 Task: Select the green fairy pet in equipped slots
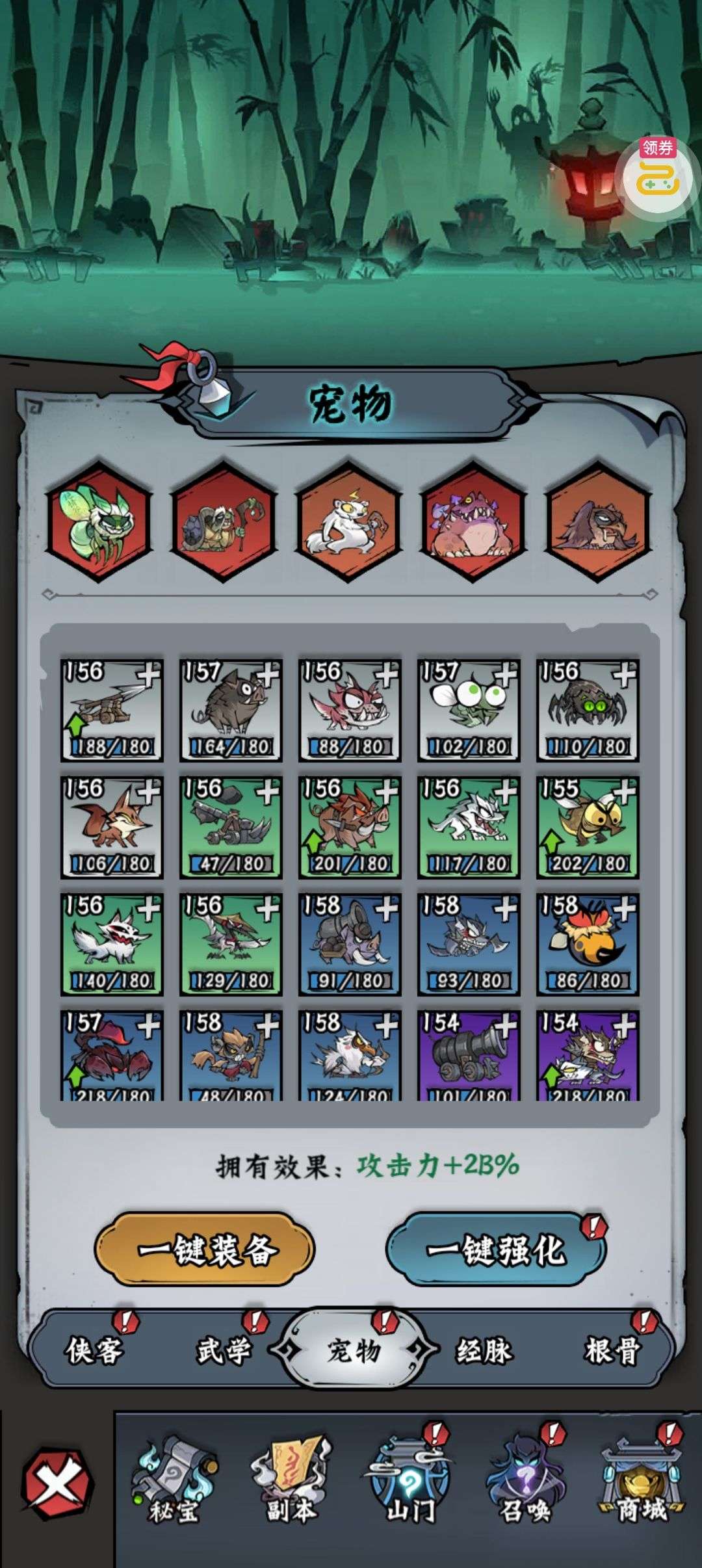tap(99, 521)
